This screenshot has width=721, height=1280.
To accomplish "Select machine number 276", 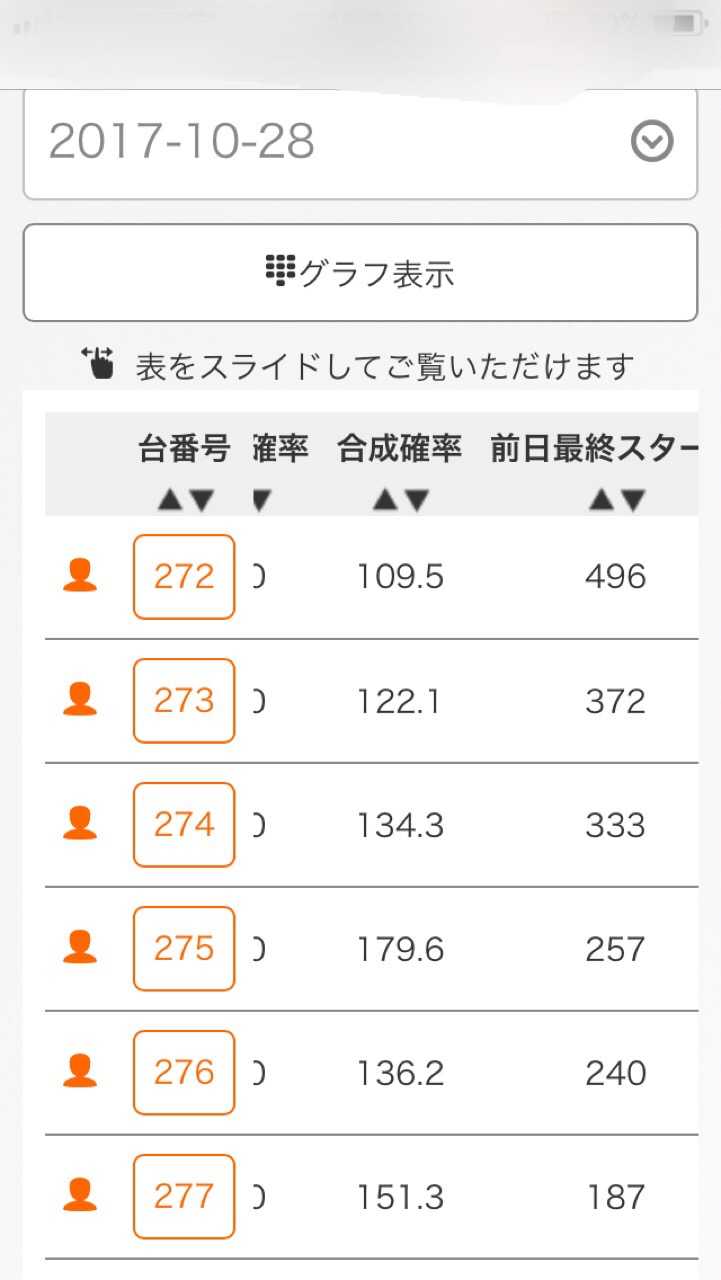I will coord(184,1073).
